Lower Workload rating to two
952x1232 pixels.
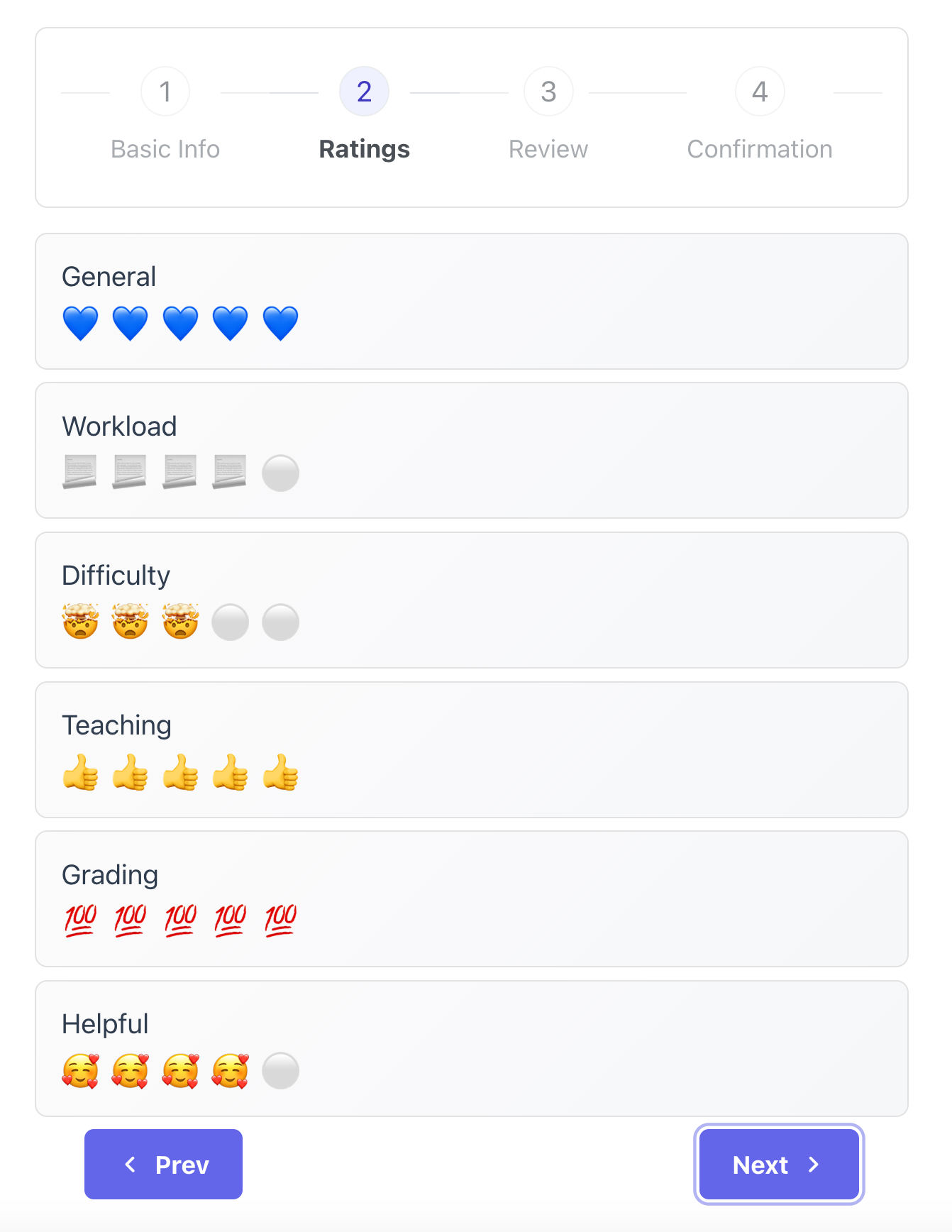(x=130, y=473)
